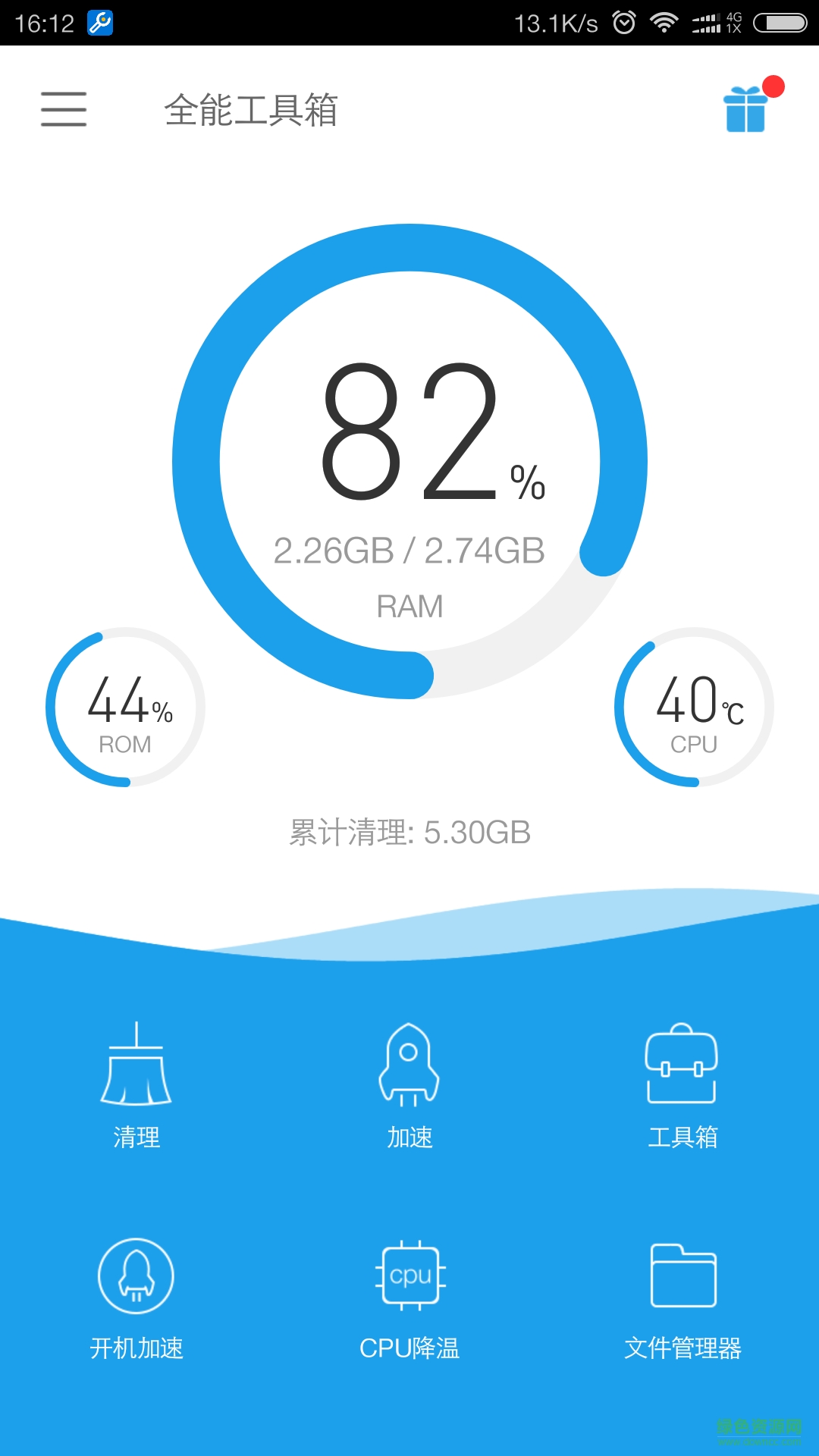Tap the 40°C CPU temperature circle

pyautogui.click(x=692, y=709)
